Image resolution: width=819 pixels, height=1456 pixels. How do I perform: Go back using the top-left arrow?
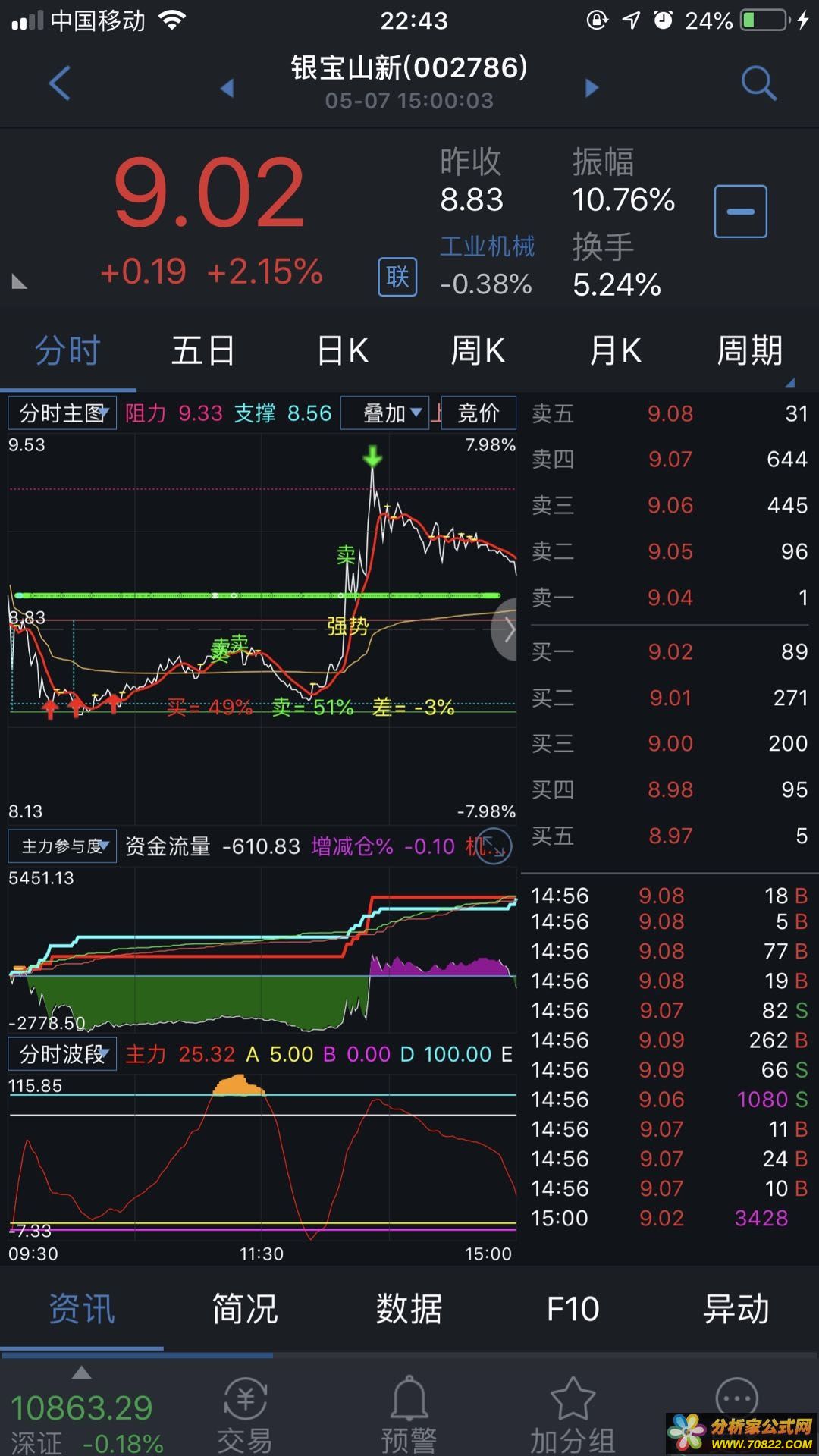pyautogui.click(x=59, y=83)
